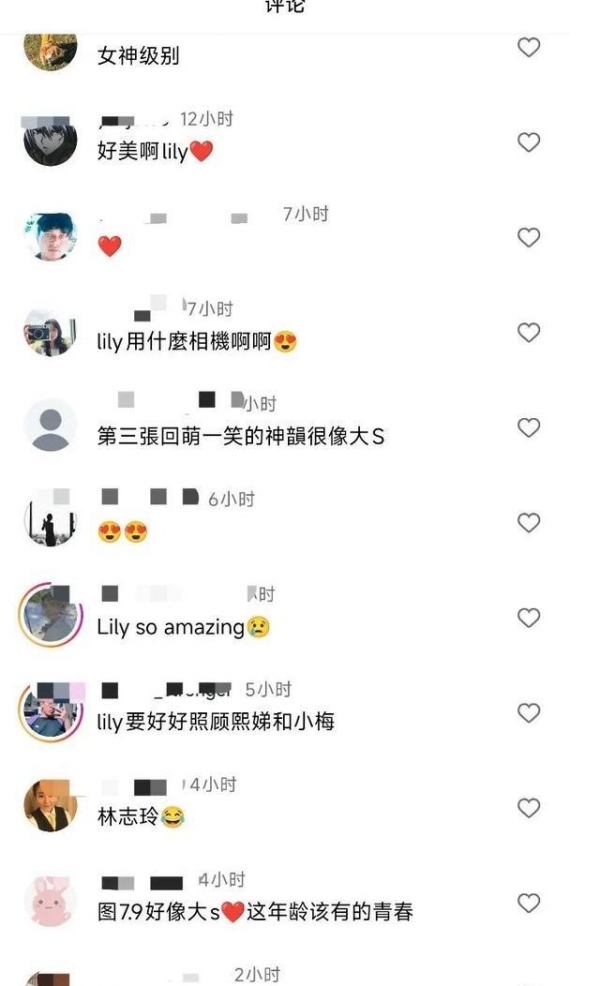Like the comment '图7.9好像大s'

point(528,903)
